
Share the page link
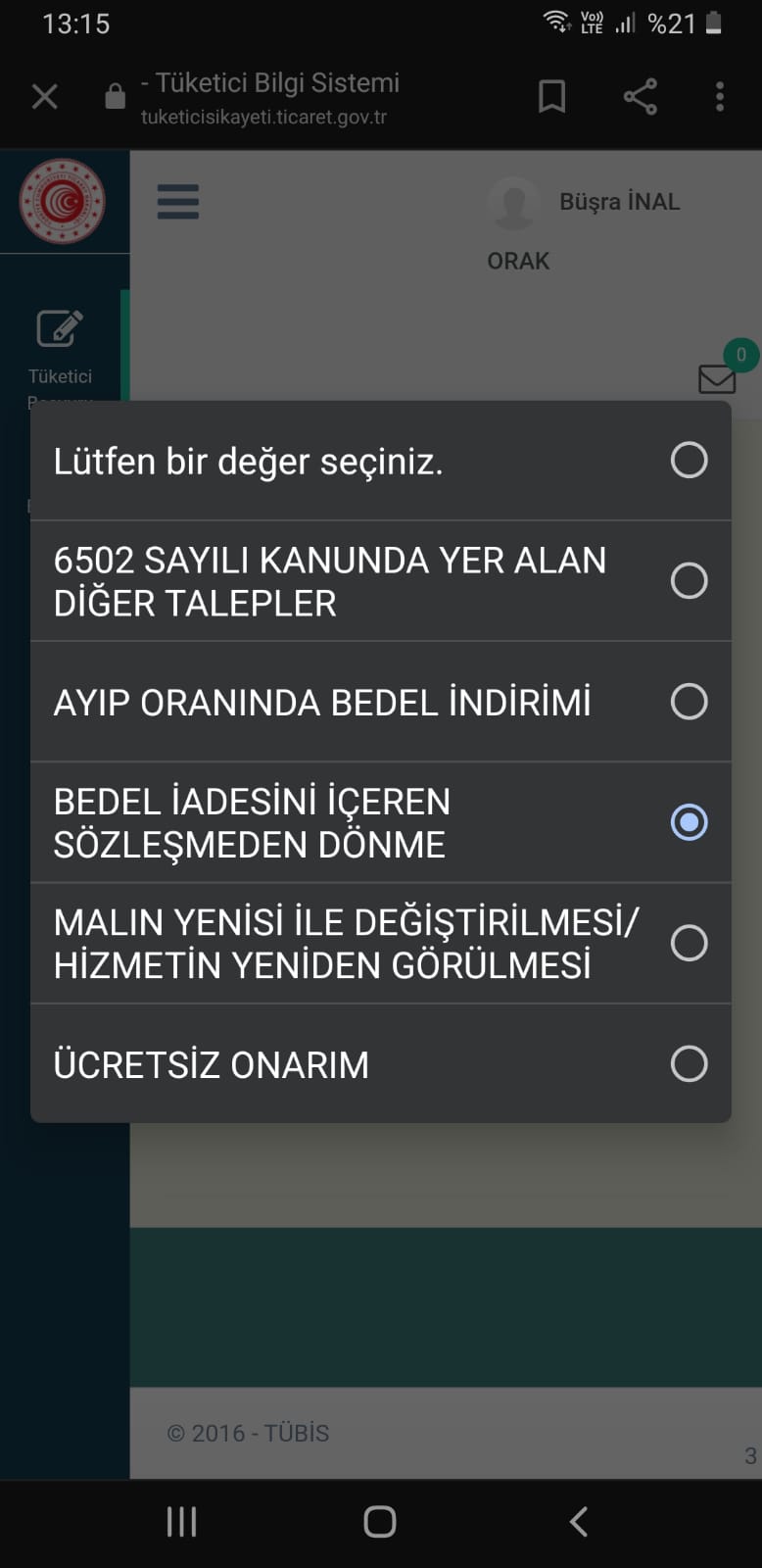640,97
